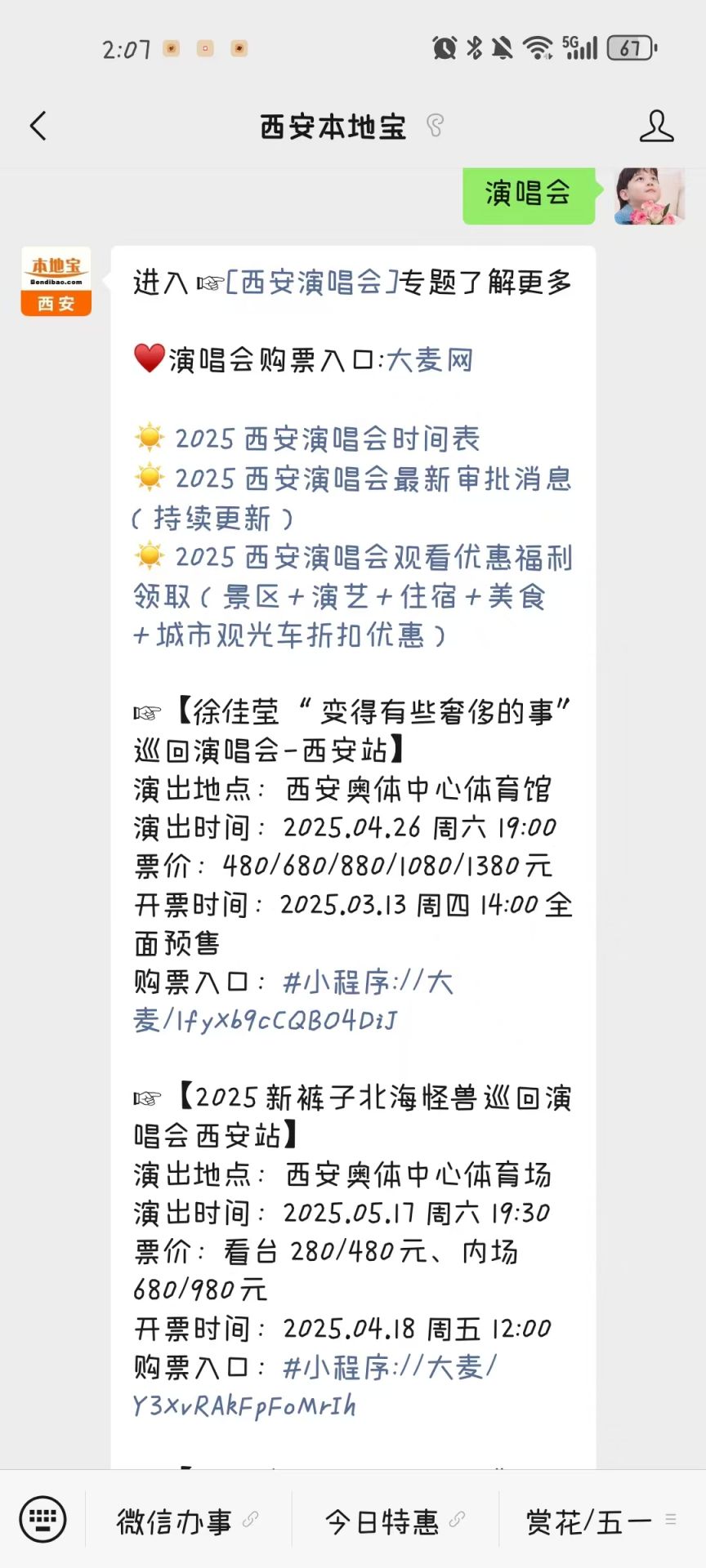Switch to keyboard input mode
This screenshot has height=1568, width=706.
point(42,1520)
